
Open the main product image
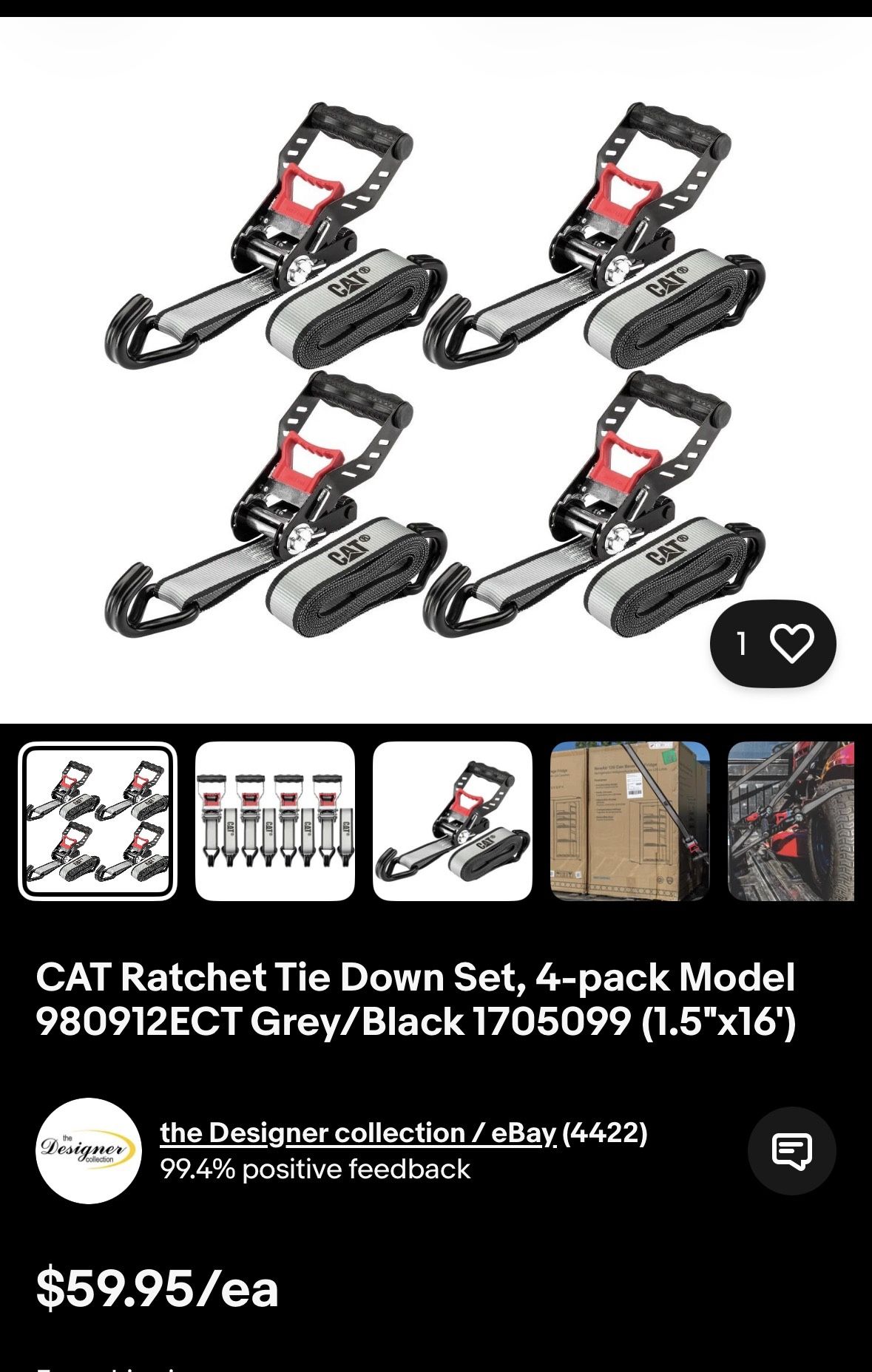436,370
